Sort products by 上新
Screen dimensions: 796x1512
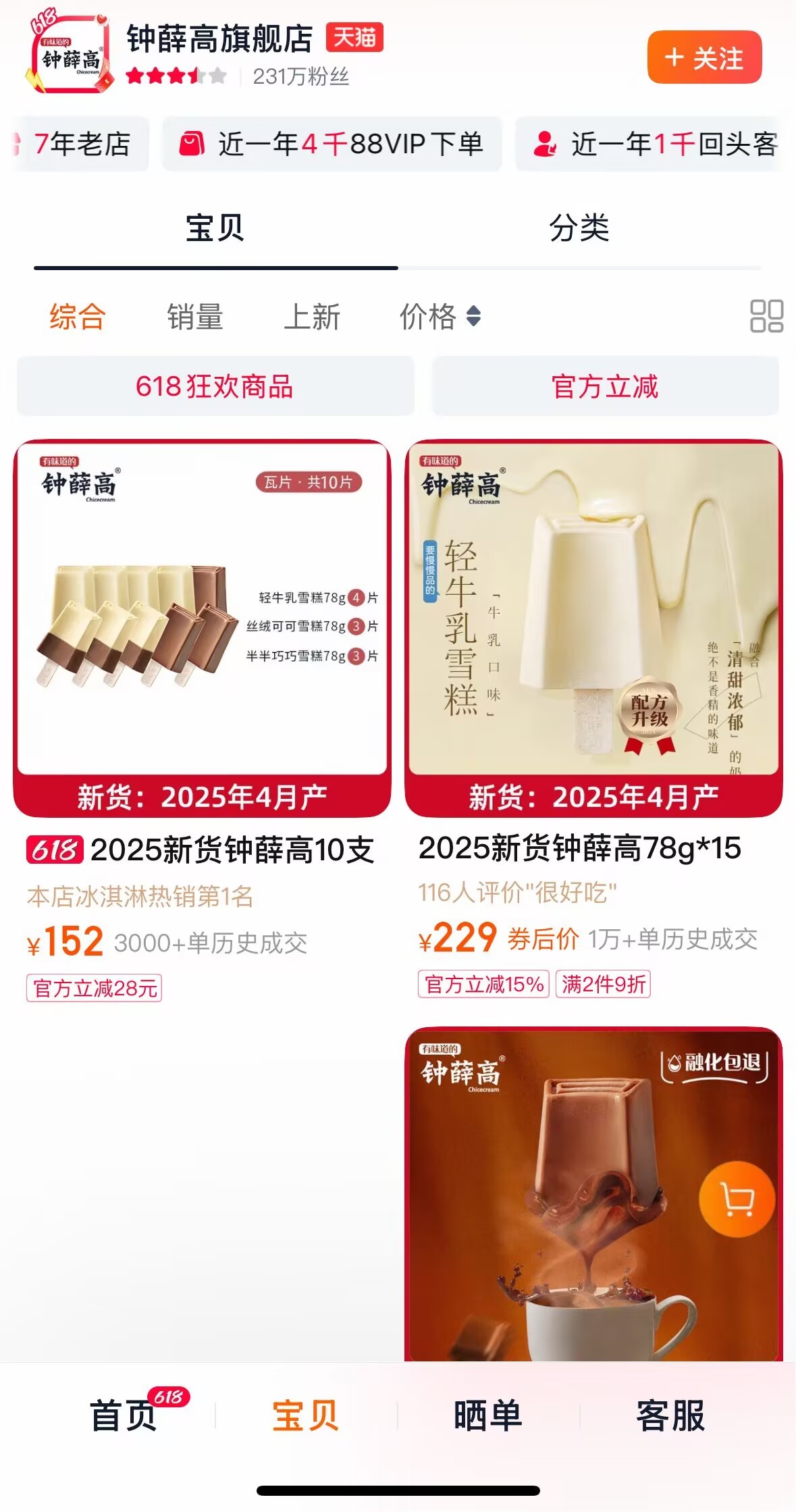coord(312,317)
